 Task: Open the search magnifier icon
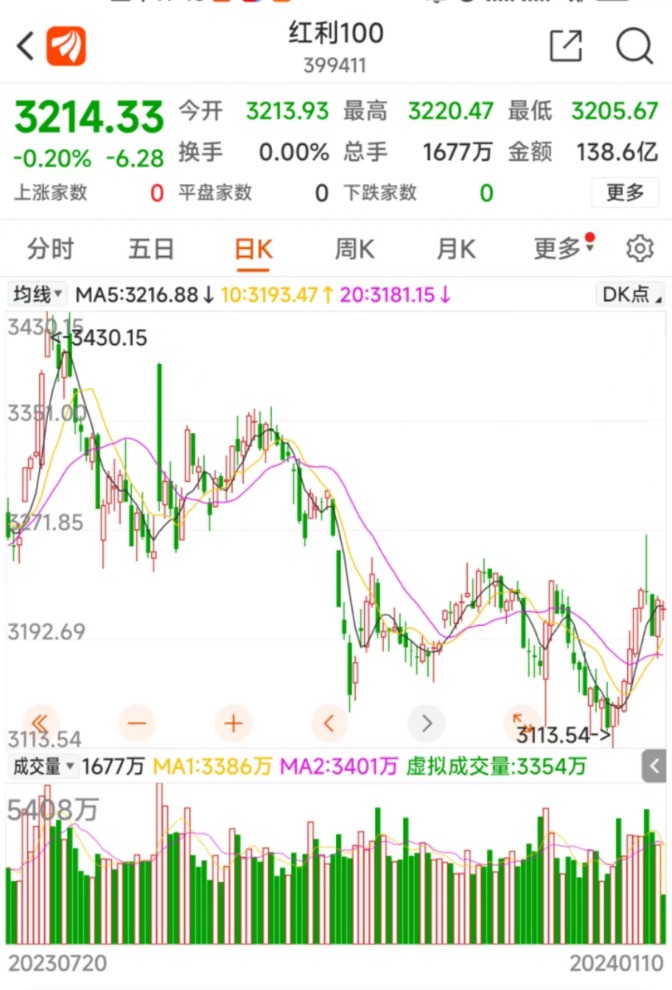634,46
